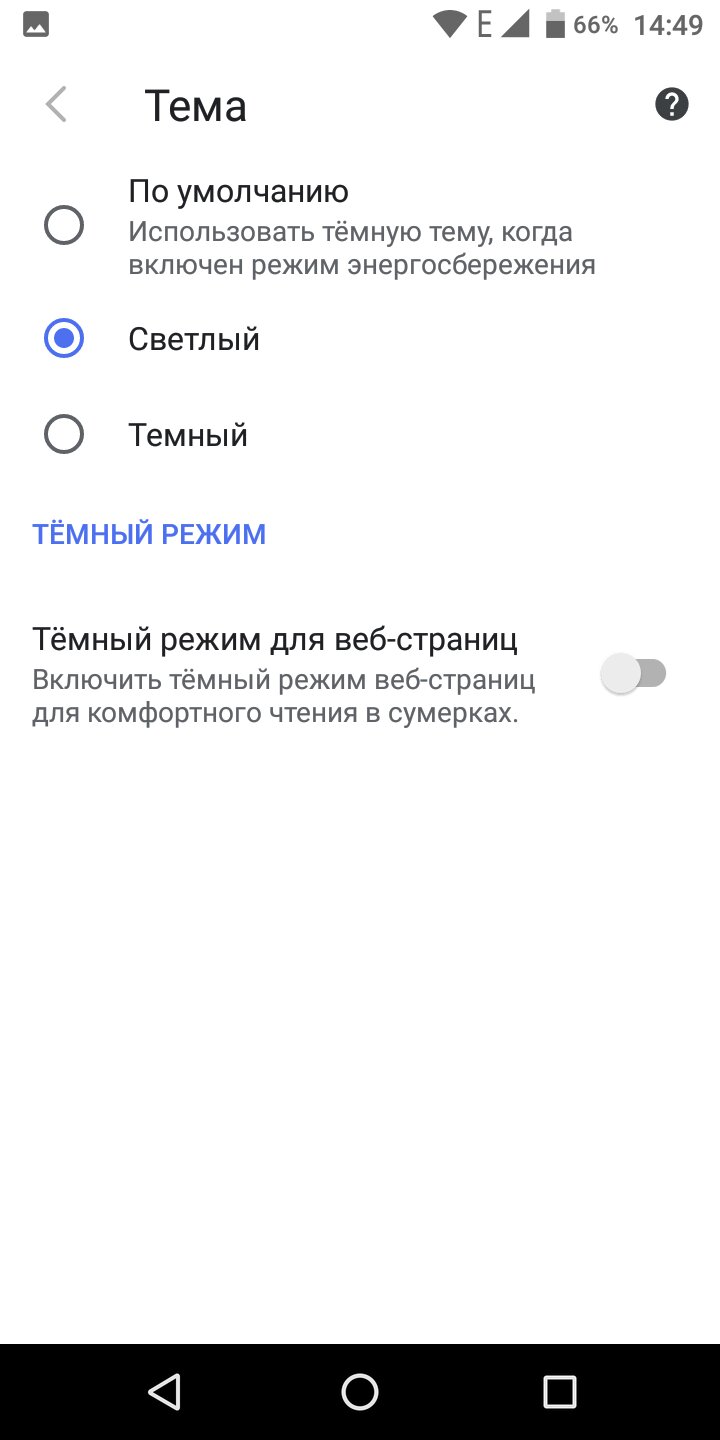Choose the Светлый theme radio button
This screenshot has width=720, height=1440.
pyautogui.click(x=64, y=339)
